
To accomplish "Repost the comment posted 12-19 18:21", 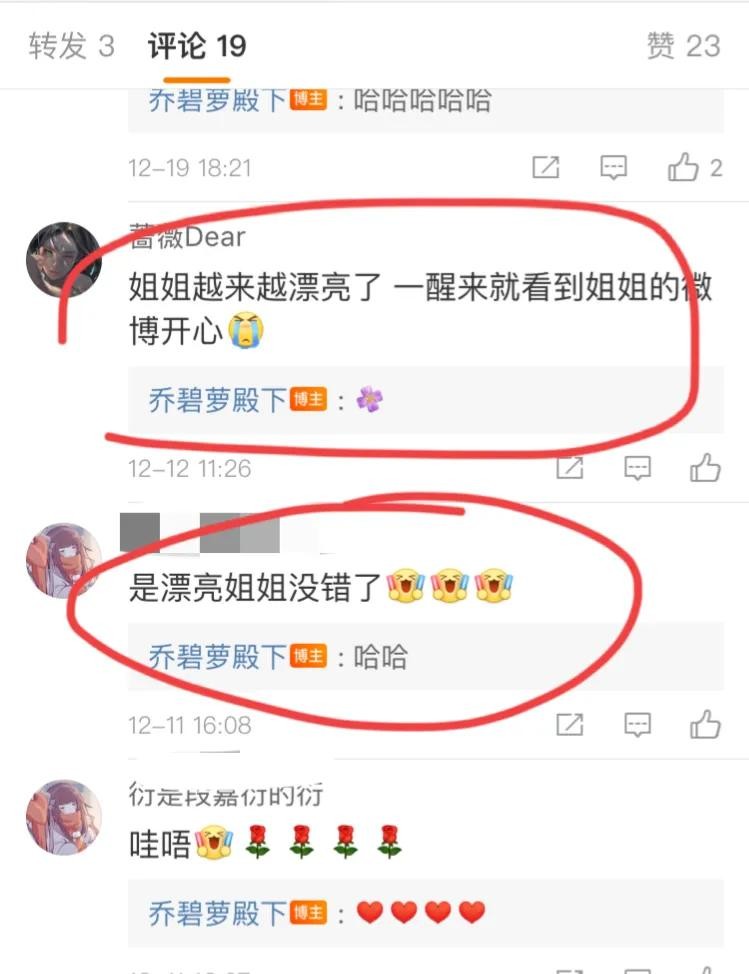I will [x=546, y=168].
